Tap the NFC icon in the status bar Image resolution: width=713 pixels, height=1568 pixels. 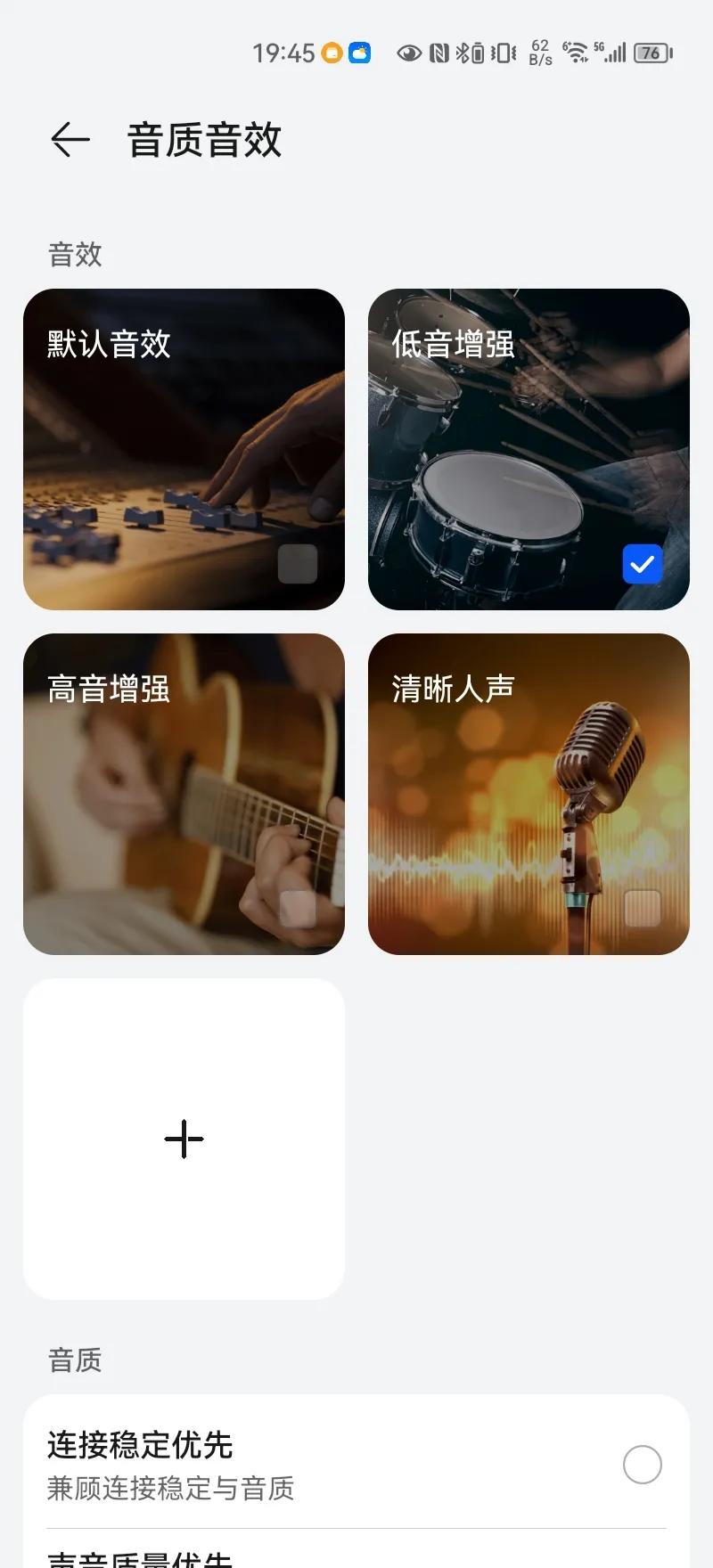(439, 53)
